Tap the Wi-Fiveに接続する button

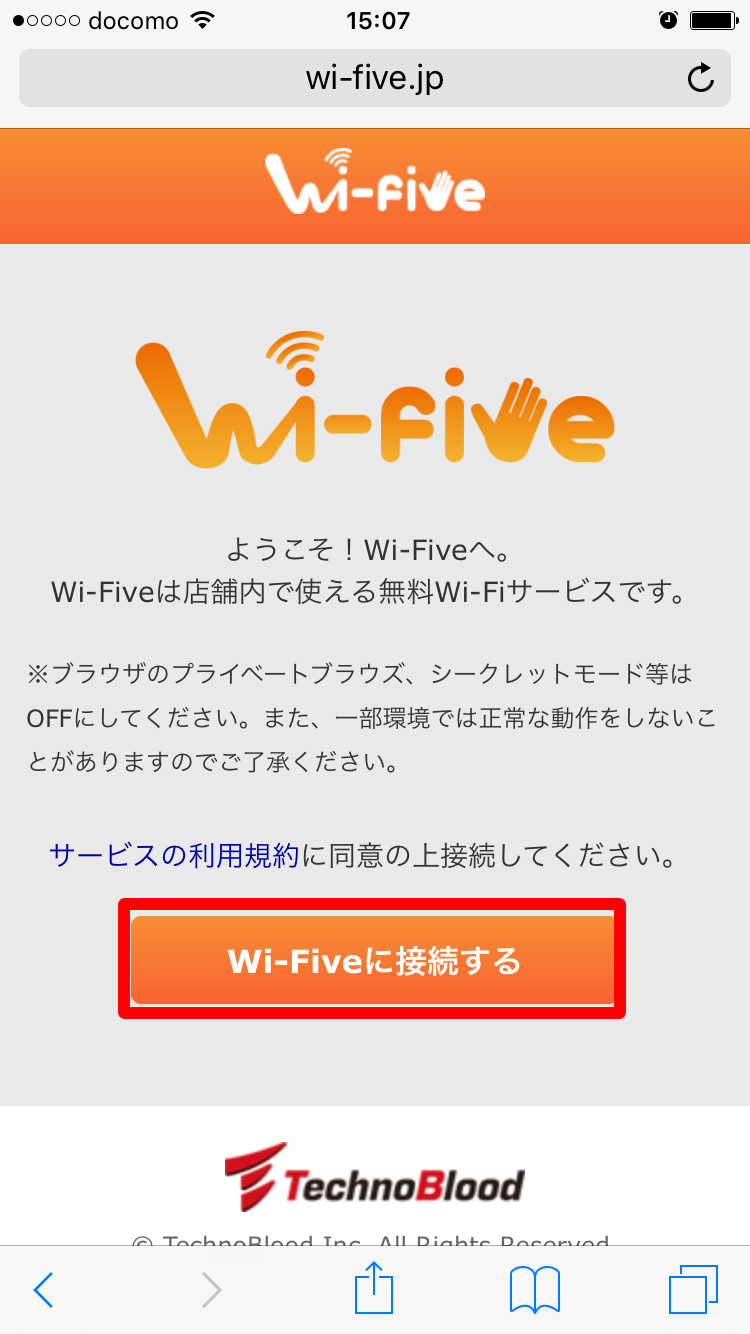click(x=373, y=960)
